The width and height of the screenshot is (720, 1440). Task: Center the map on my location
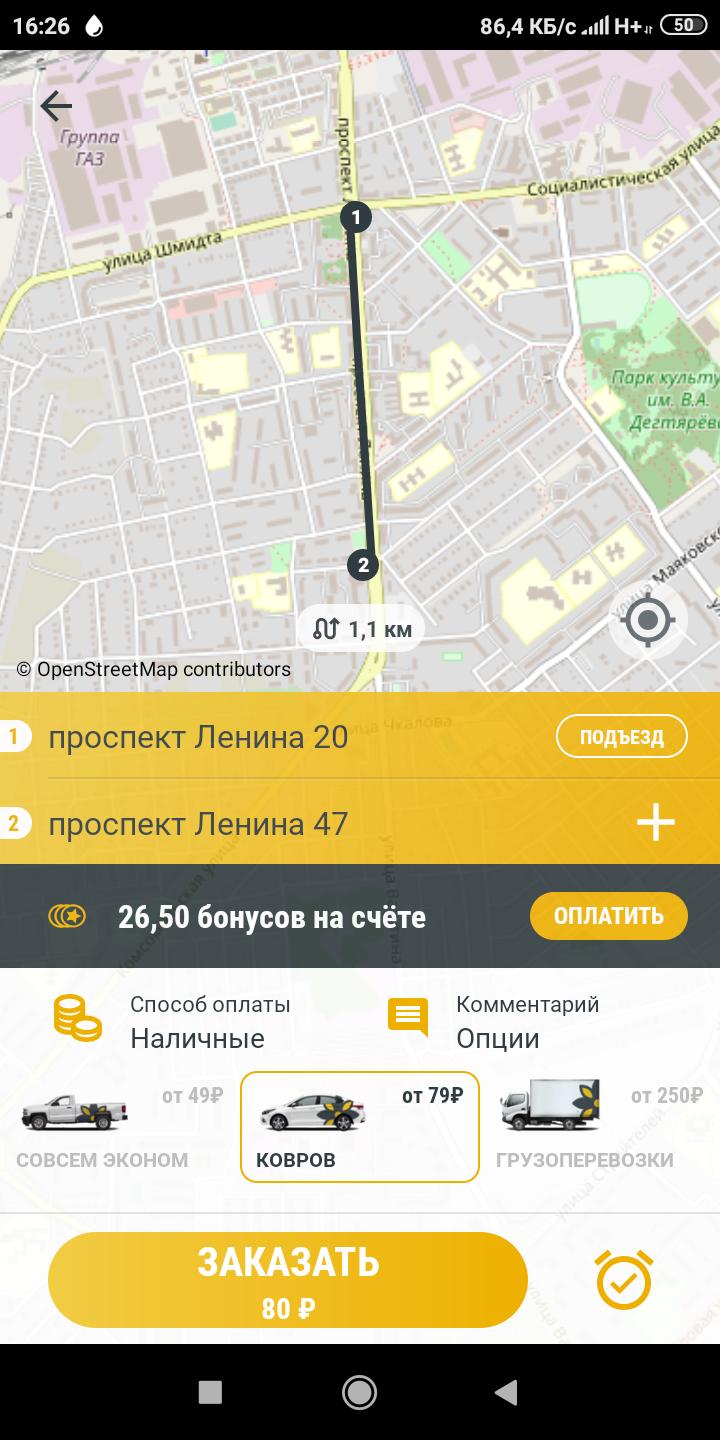click(x=648, y=621)
